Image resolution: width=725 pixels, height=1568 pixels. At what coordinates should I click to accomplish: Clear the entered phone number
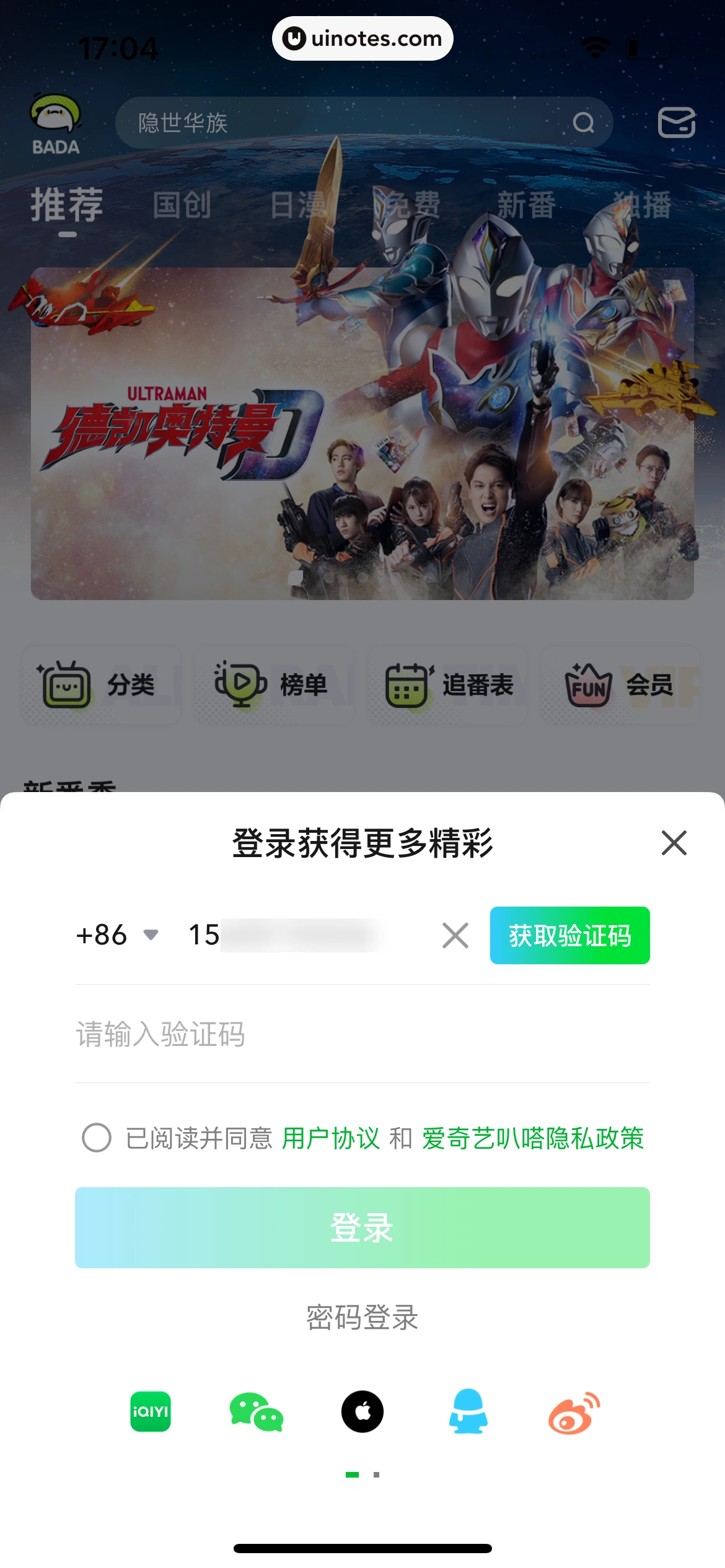pyautogui.click(x=455, y=935)
